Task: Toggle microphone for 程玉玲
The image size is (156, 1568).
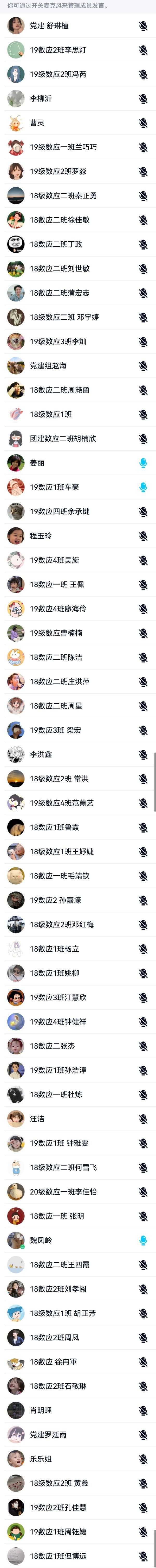Action: point(143,536)
